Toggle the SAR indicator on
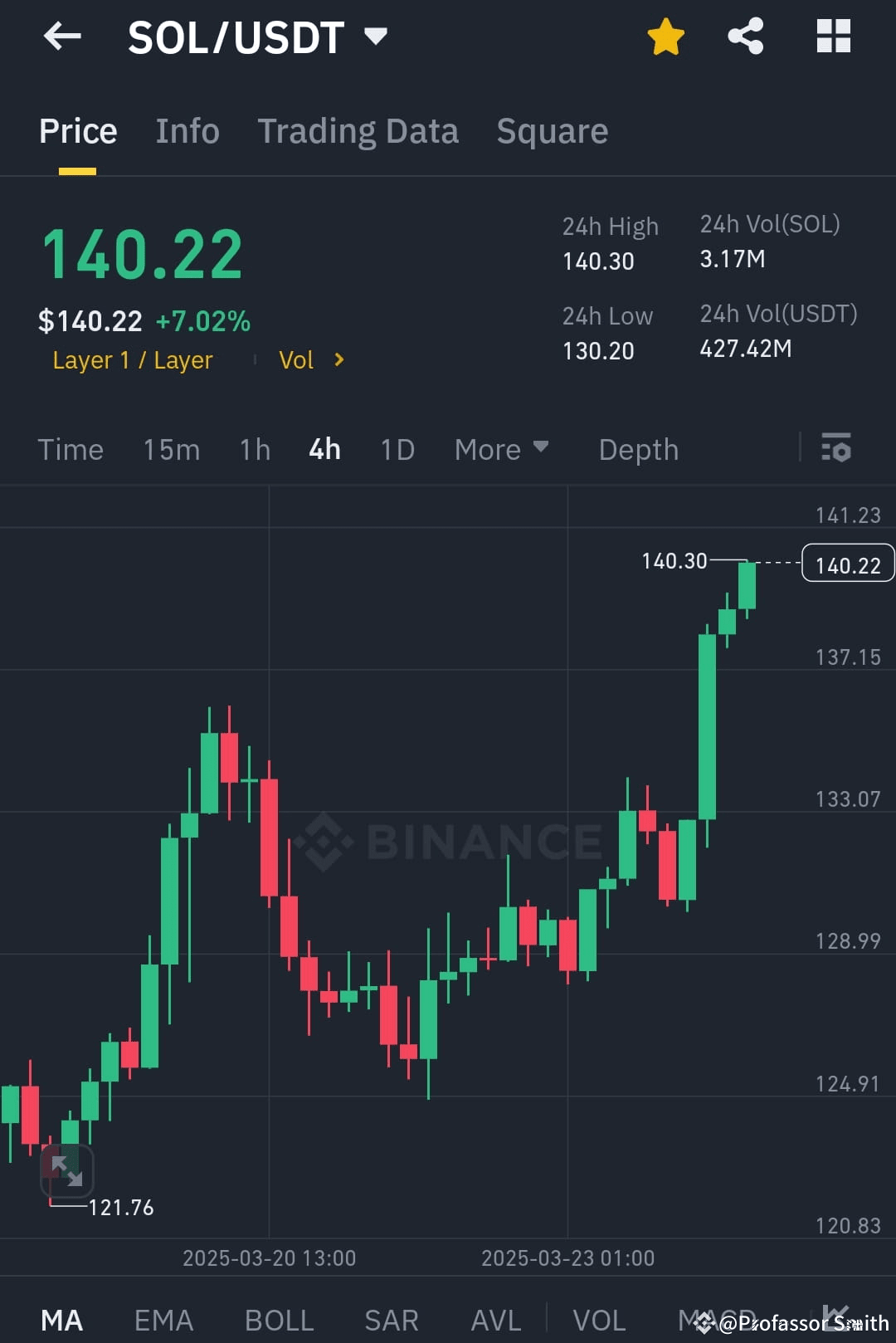Image resolution: width=896 pixels, height=1343 pixels. tap(391, 1319)
